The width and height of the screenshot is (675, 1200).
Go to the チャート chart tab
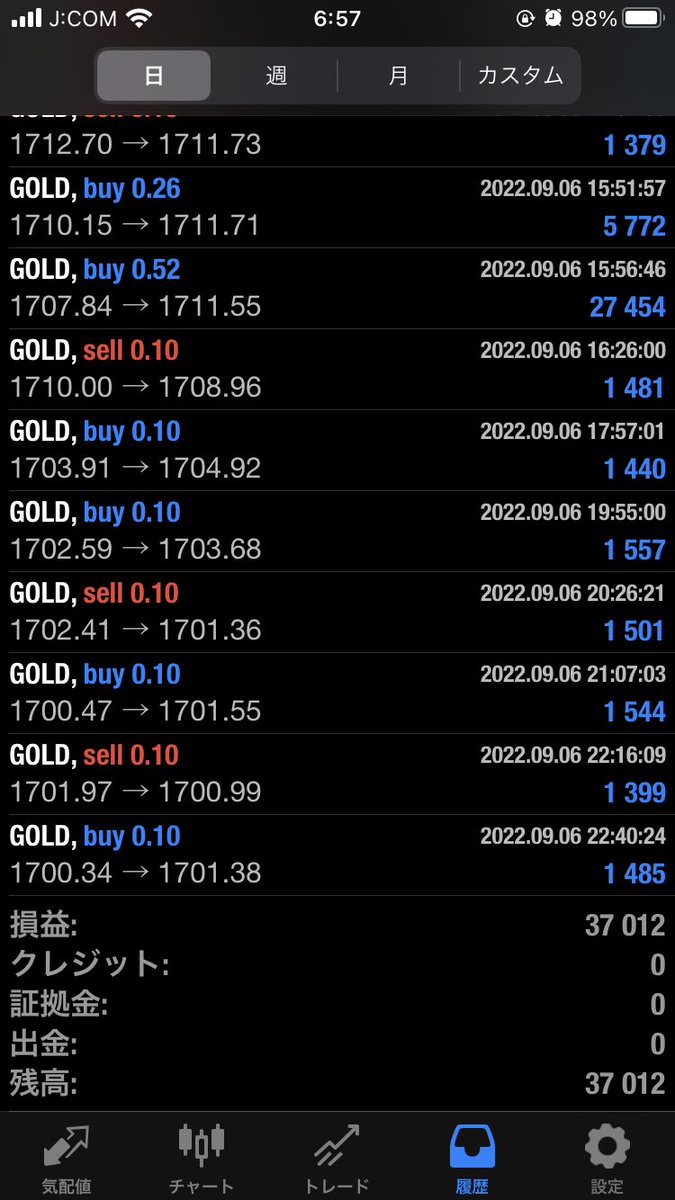(201, 1158)
